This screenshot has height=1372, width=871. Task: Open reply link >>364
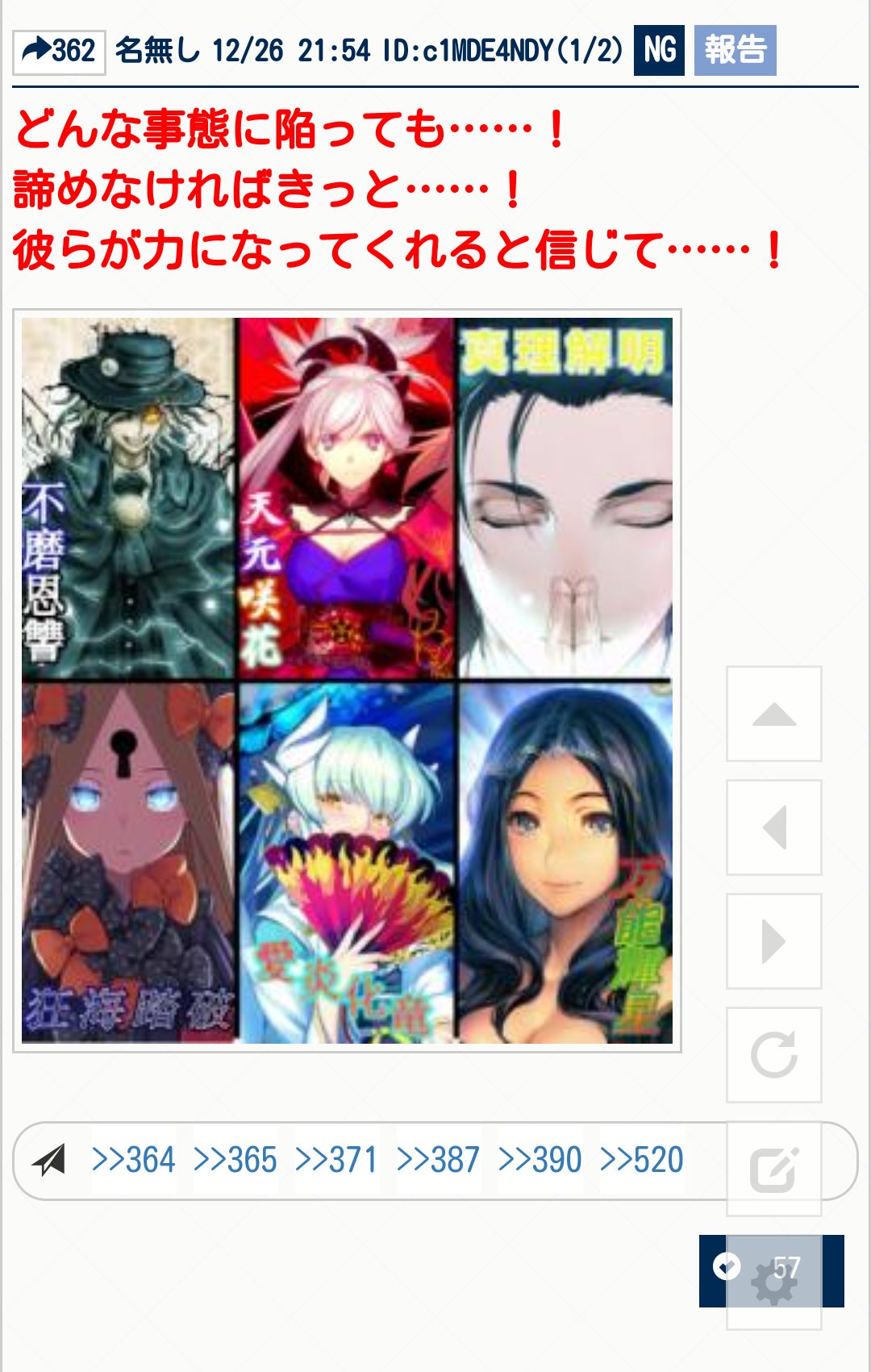click(x=133, y=1161)
